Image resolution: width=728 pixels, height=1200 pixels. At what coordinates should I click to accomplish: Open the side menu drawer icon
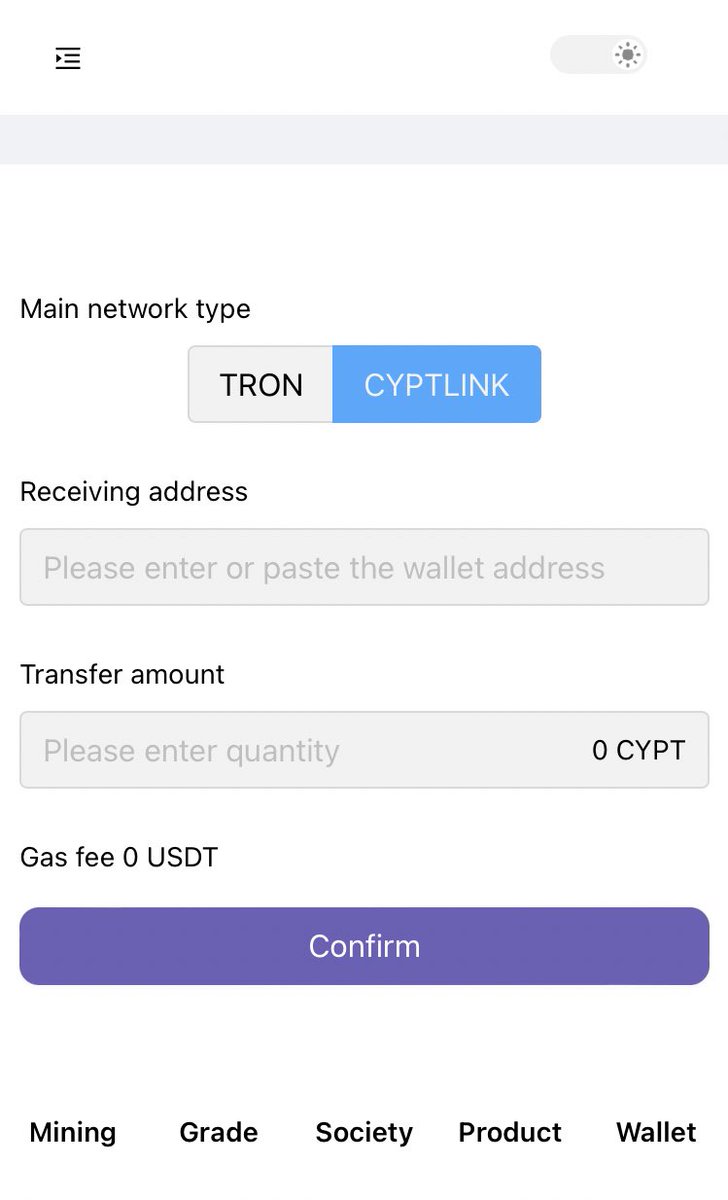68,58
